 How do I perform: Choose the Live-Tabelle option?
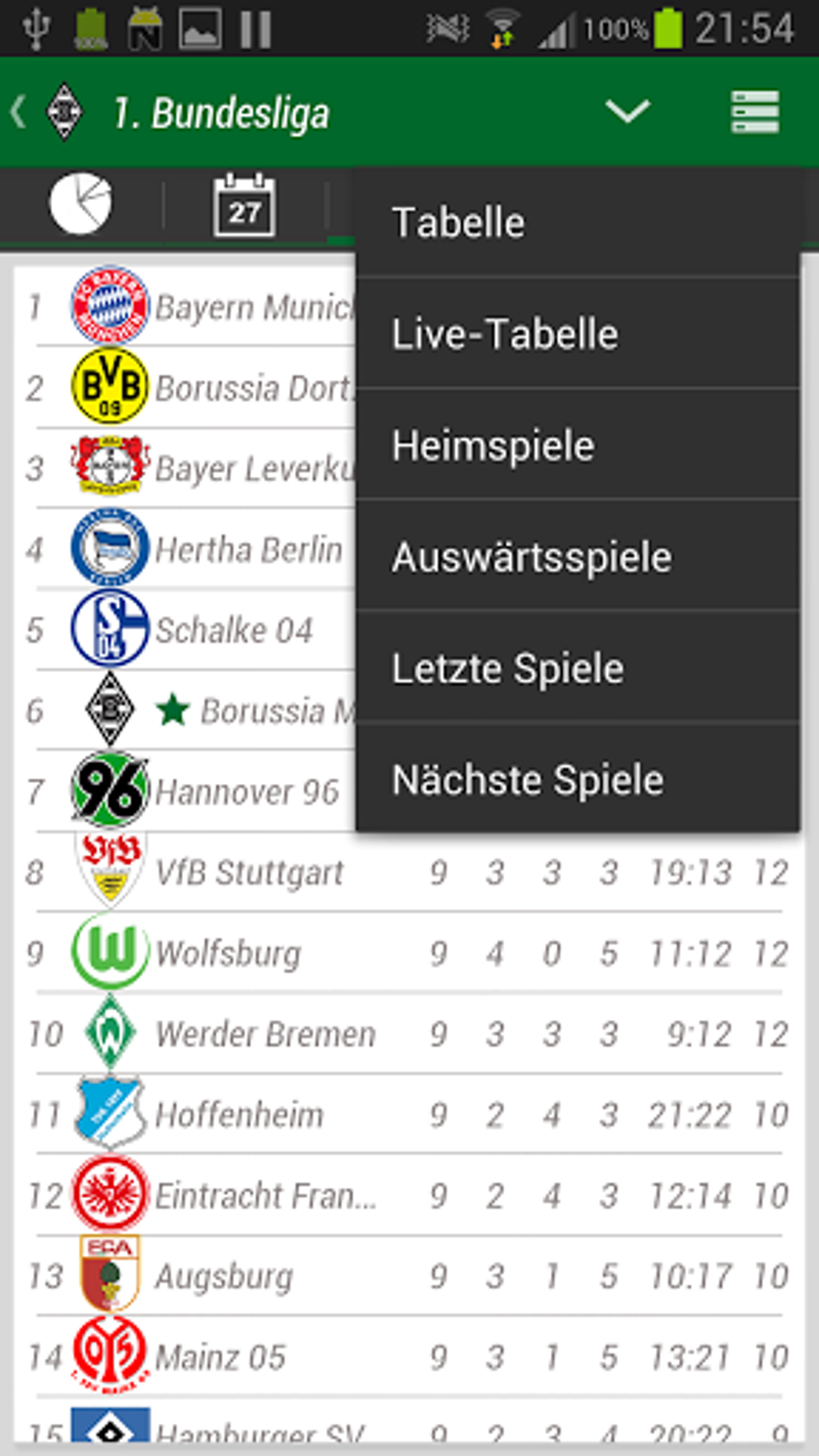click(x=577, y=334)
